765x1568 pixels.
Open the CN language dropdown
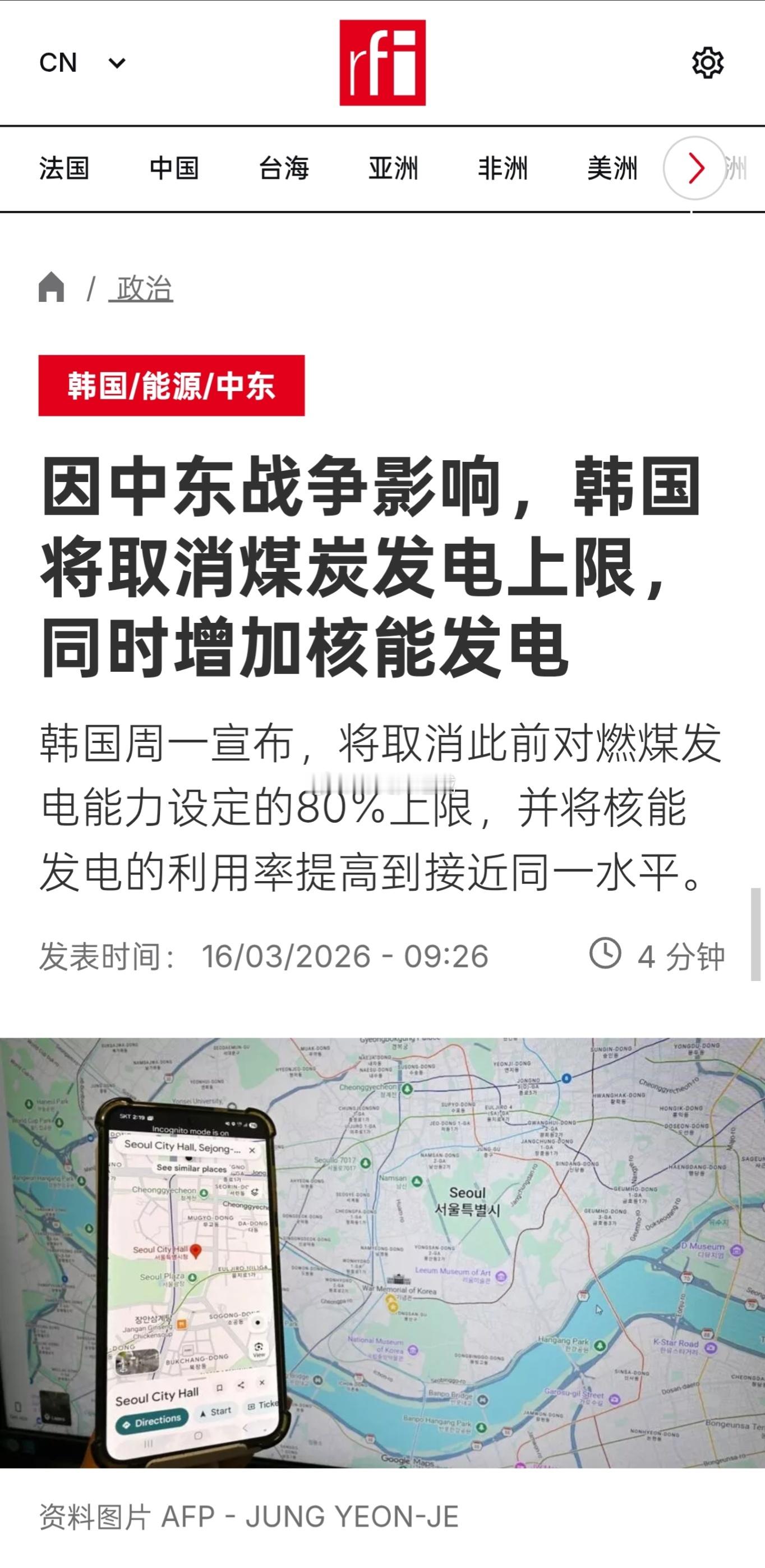pyautogui.click(x=58, y=63)
